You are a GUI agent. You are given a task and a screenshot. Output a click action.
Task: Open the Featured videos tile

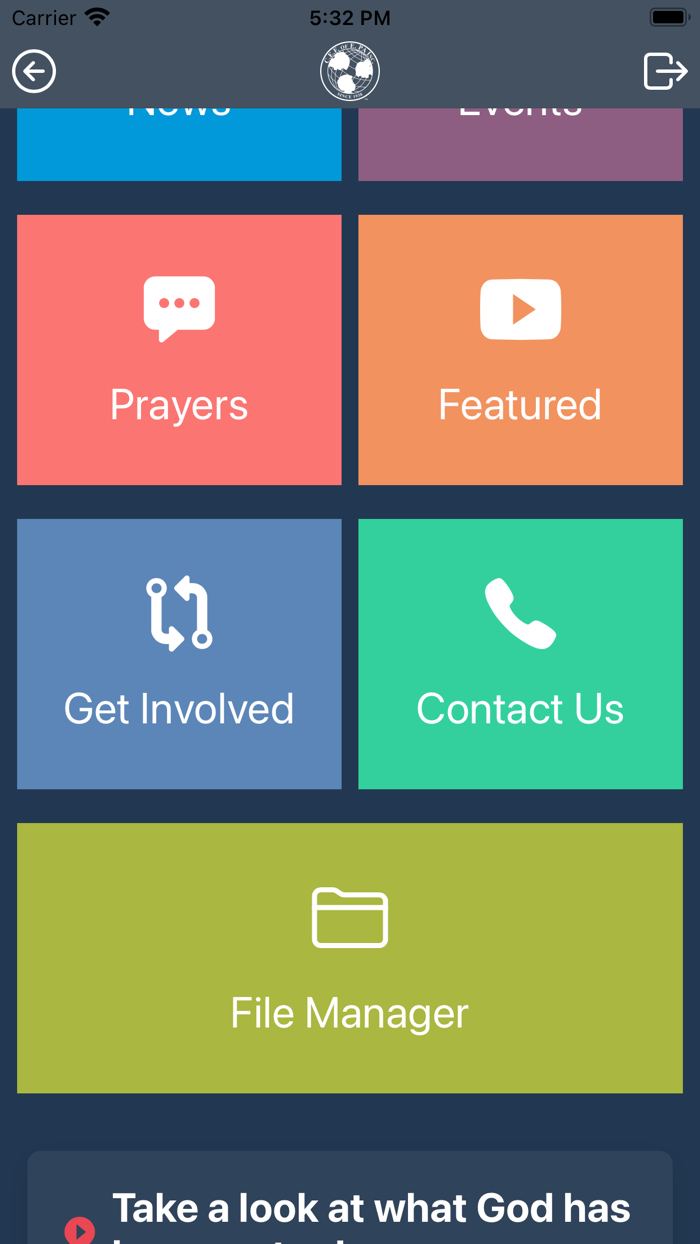point(520,350)
